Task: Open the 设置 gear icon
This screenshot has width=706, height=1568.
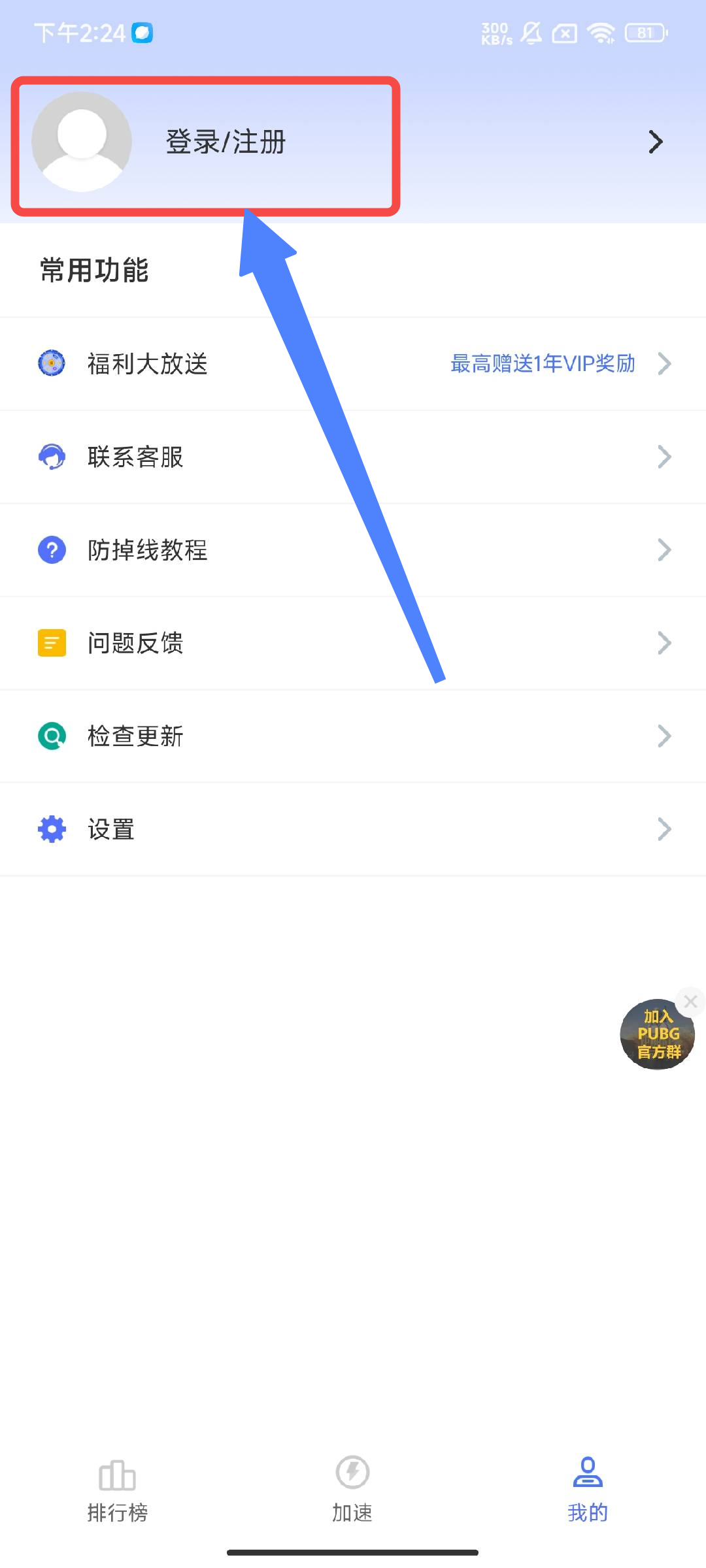Action: click(x=51, y=828)
